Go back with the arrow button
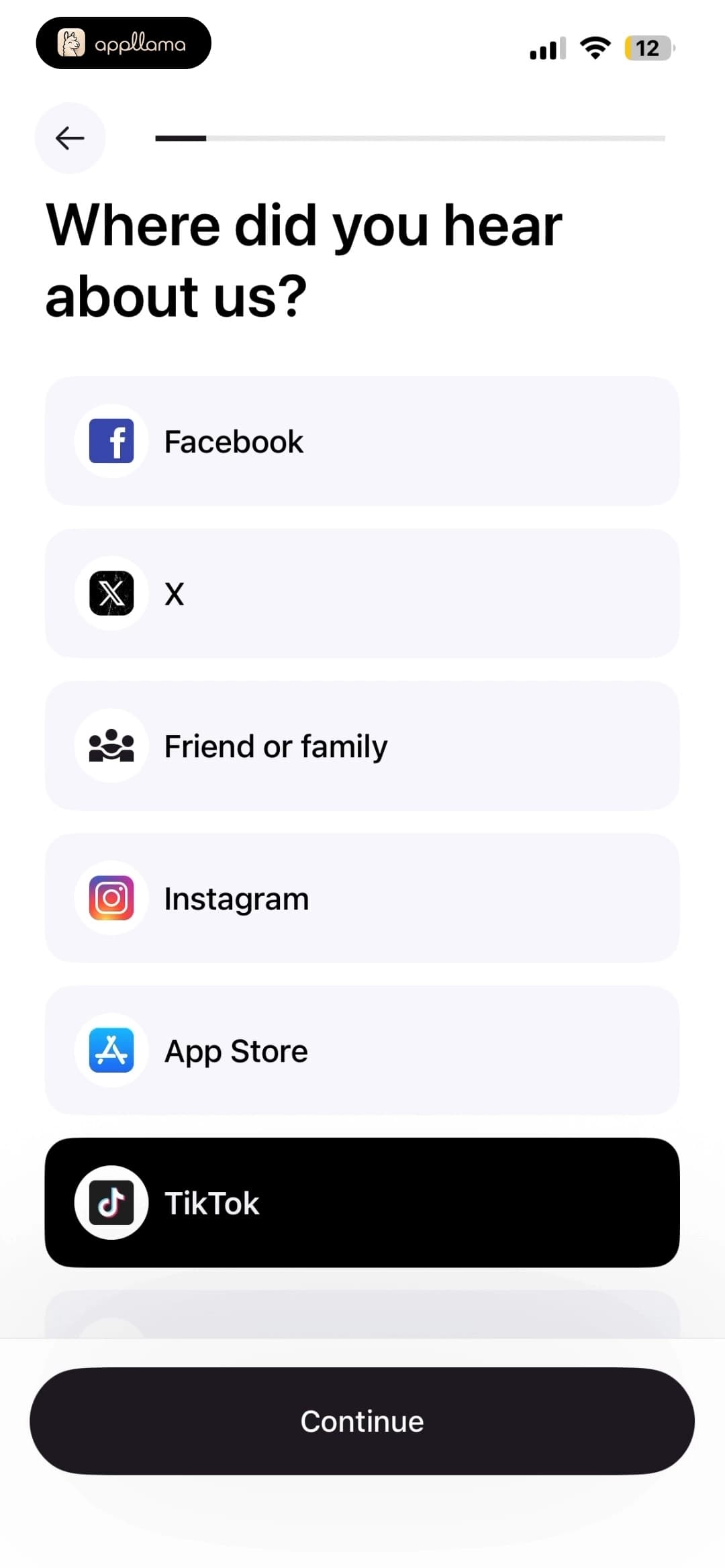This screenshot has height=1568, width=725. (x=70, y=138)
